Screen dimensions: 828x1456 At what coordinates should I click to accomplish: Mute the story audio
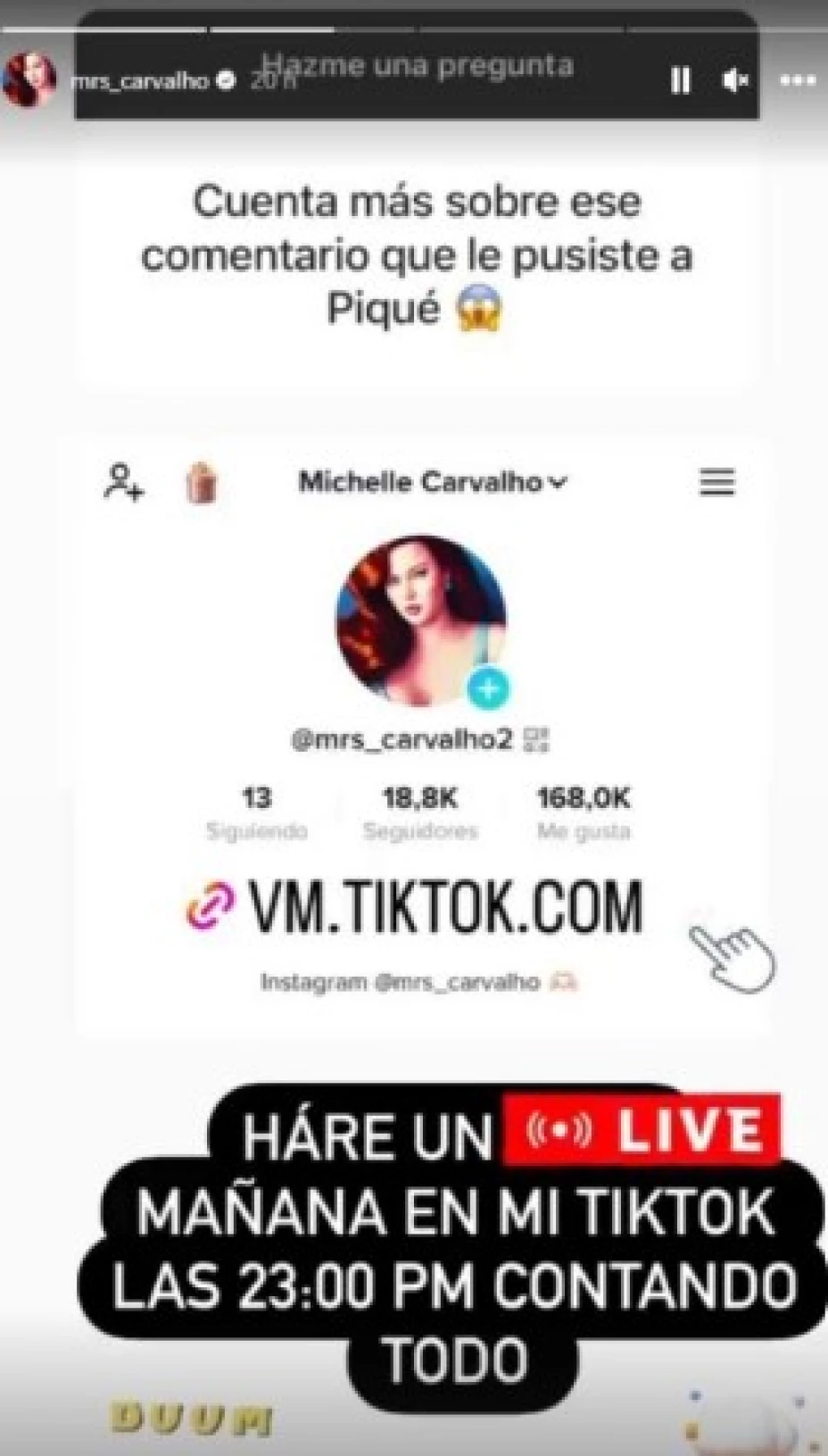(x=737, y=80)
